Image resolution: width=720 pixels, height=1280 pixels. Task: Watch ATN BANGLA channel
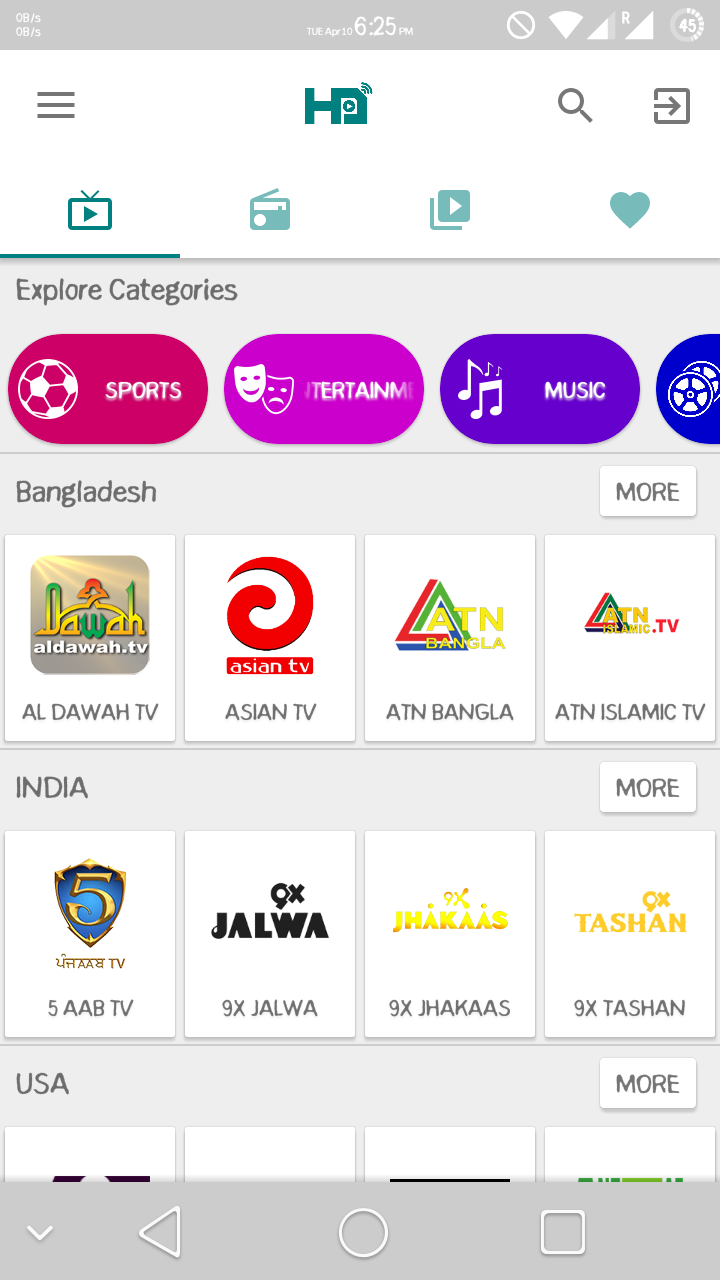(x=450, y=638)
